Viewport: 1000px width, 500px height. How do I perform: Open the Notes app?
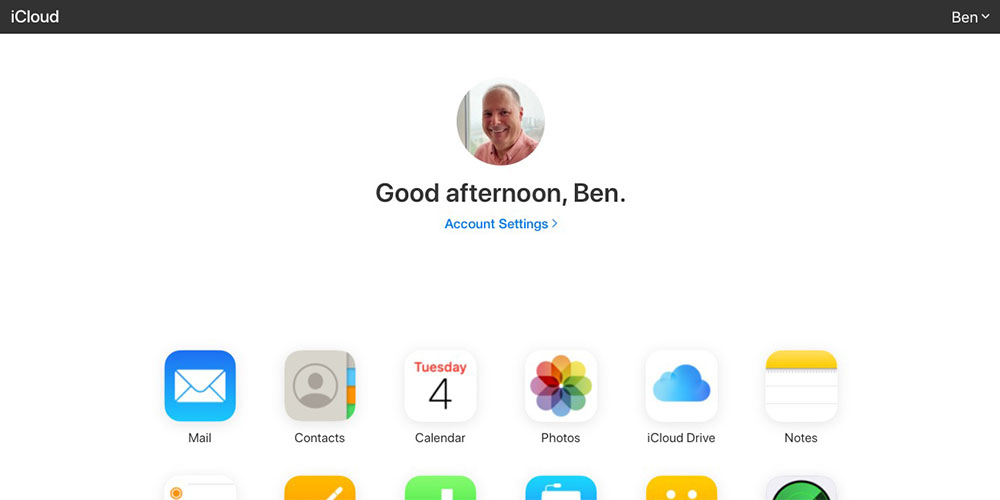click(801, 386)
